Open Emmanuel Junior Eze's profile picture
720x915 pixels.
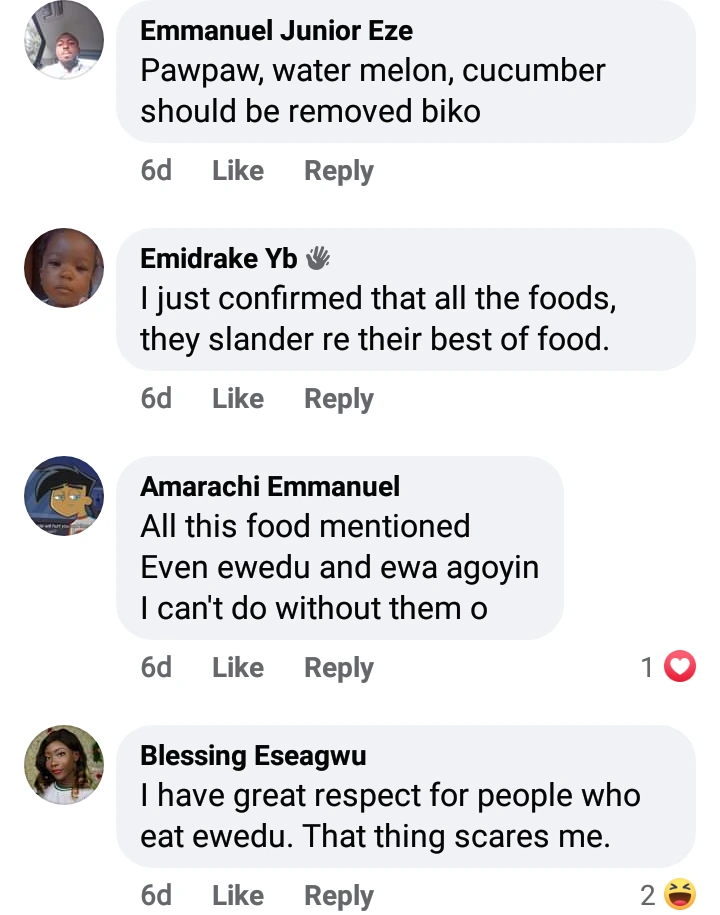[x=64, y=40]
